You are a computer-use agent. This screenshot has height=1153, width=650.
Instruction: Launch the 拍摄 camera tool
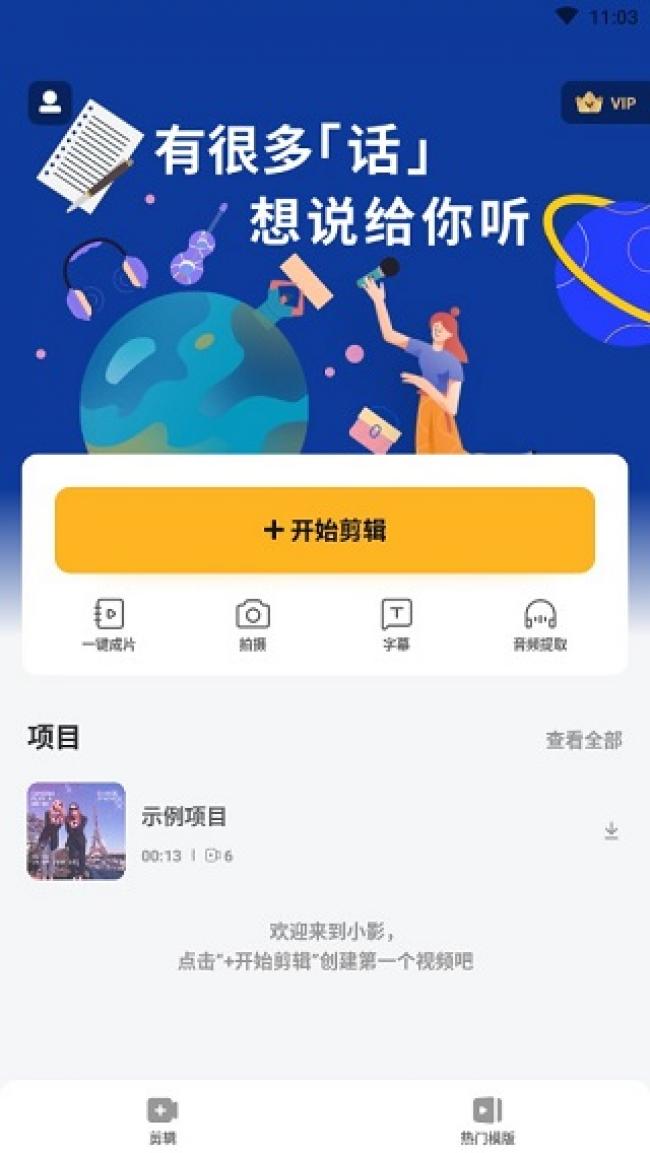[x=253, y=626]
